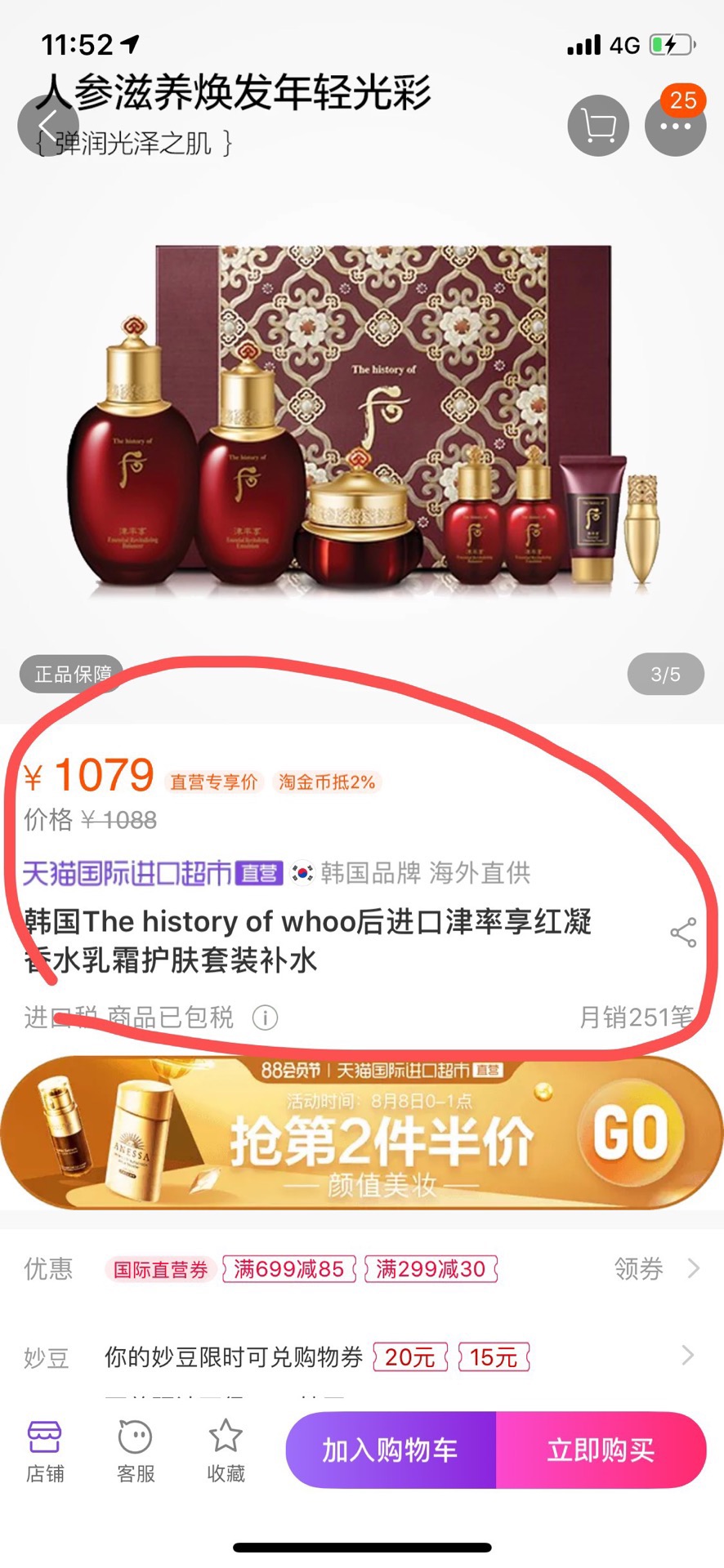This screenshot has width=724, height=1568.
Task: Go back to the previous page
Action: 48,126
